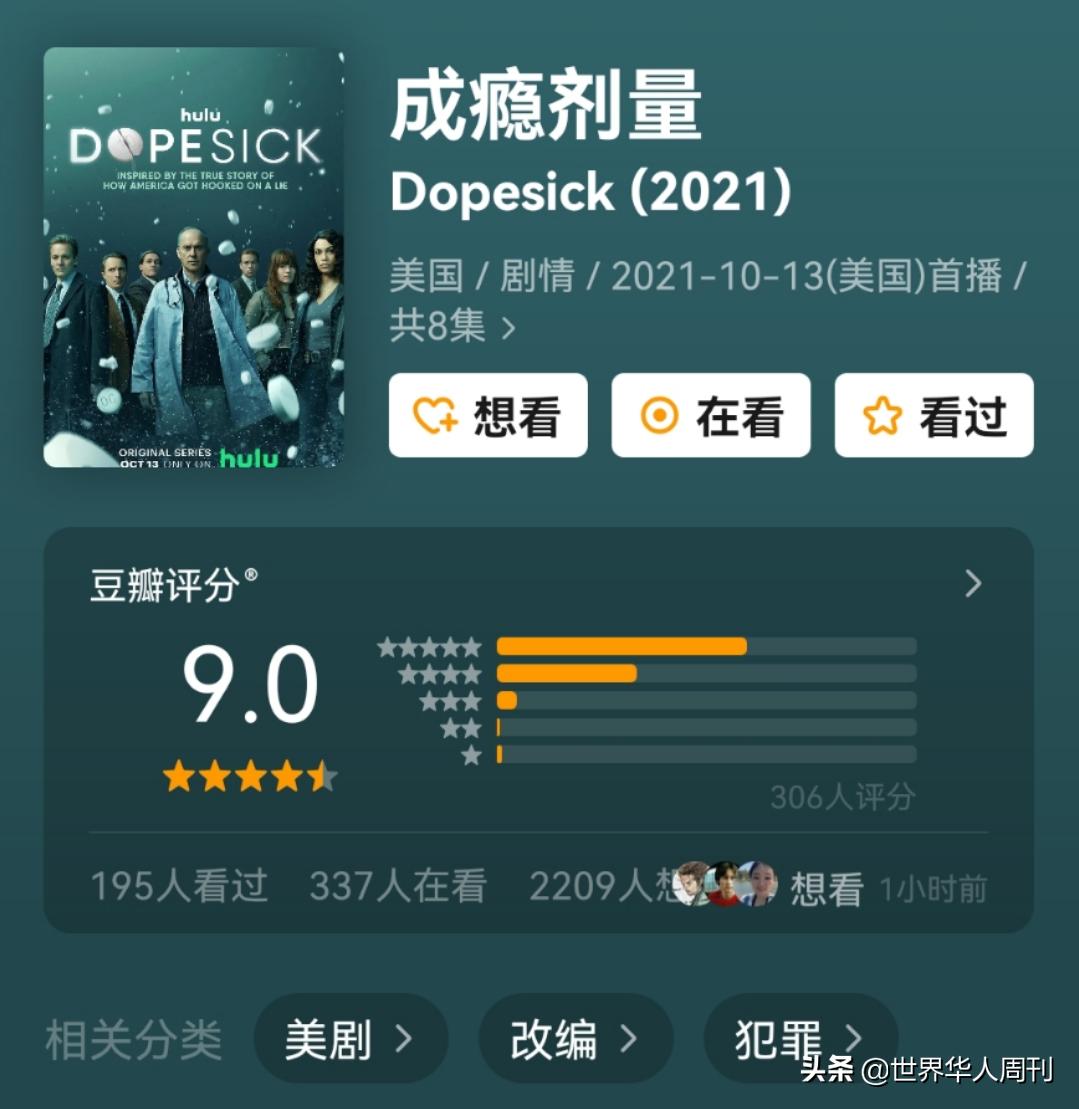Open the 豆瓣评分 panel using its right arrow
Screen dimensions: 1079x1109
(x=971, y=584)
